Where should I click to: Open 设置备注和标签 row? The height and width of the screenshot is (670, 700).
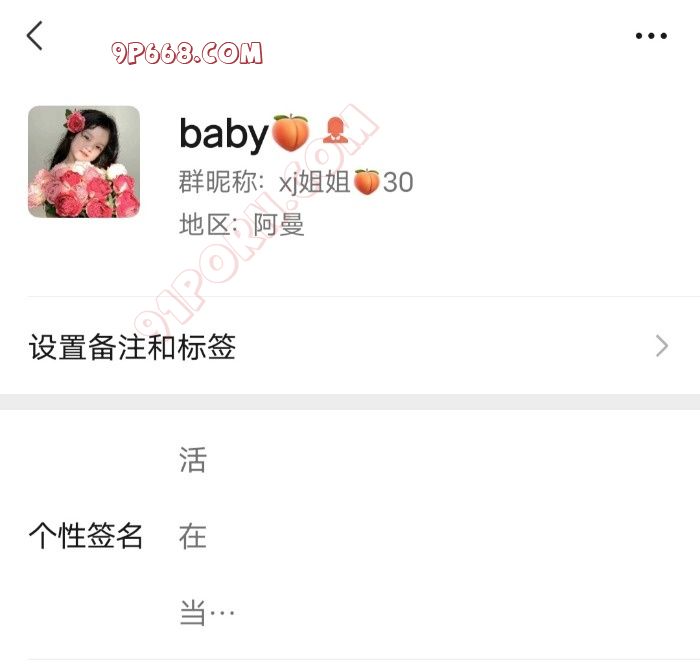[349, 347]
